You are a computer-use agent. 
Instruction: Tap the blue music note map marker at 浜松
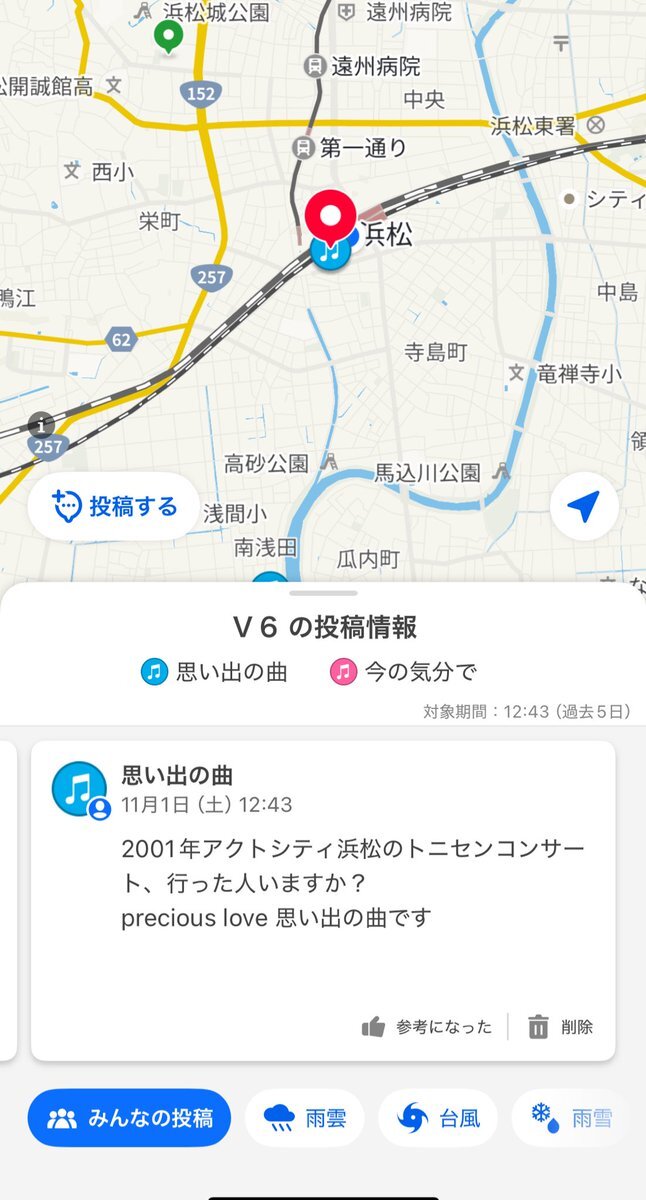[x=329, y=253]
